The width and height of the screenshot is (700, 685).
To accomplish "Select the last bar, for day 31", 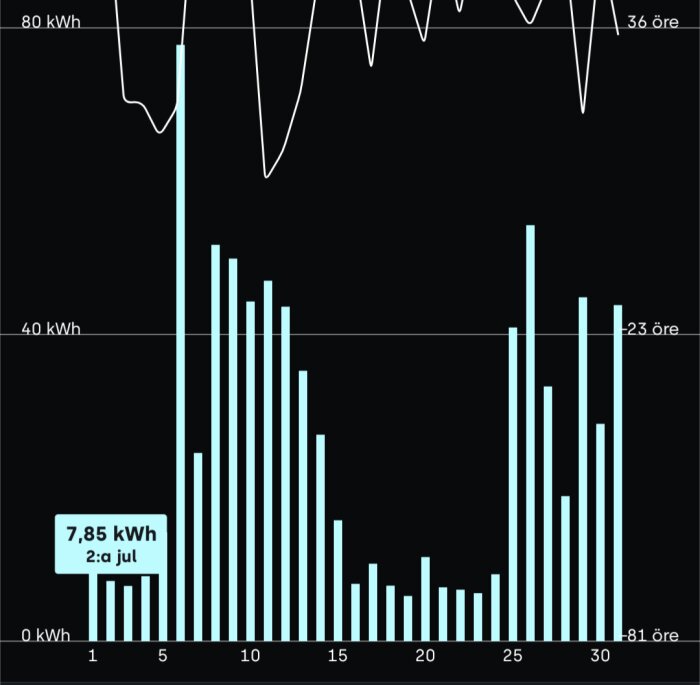I will pyautogui.click(x=618, y=470).
